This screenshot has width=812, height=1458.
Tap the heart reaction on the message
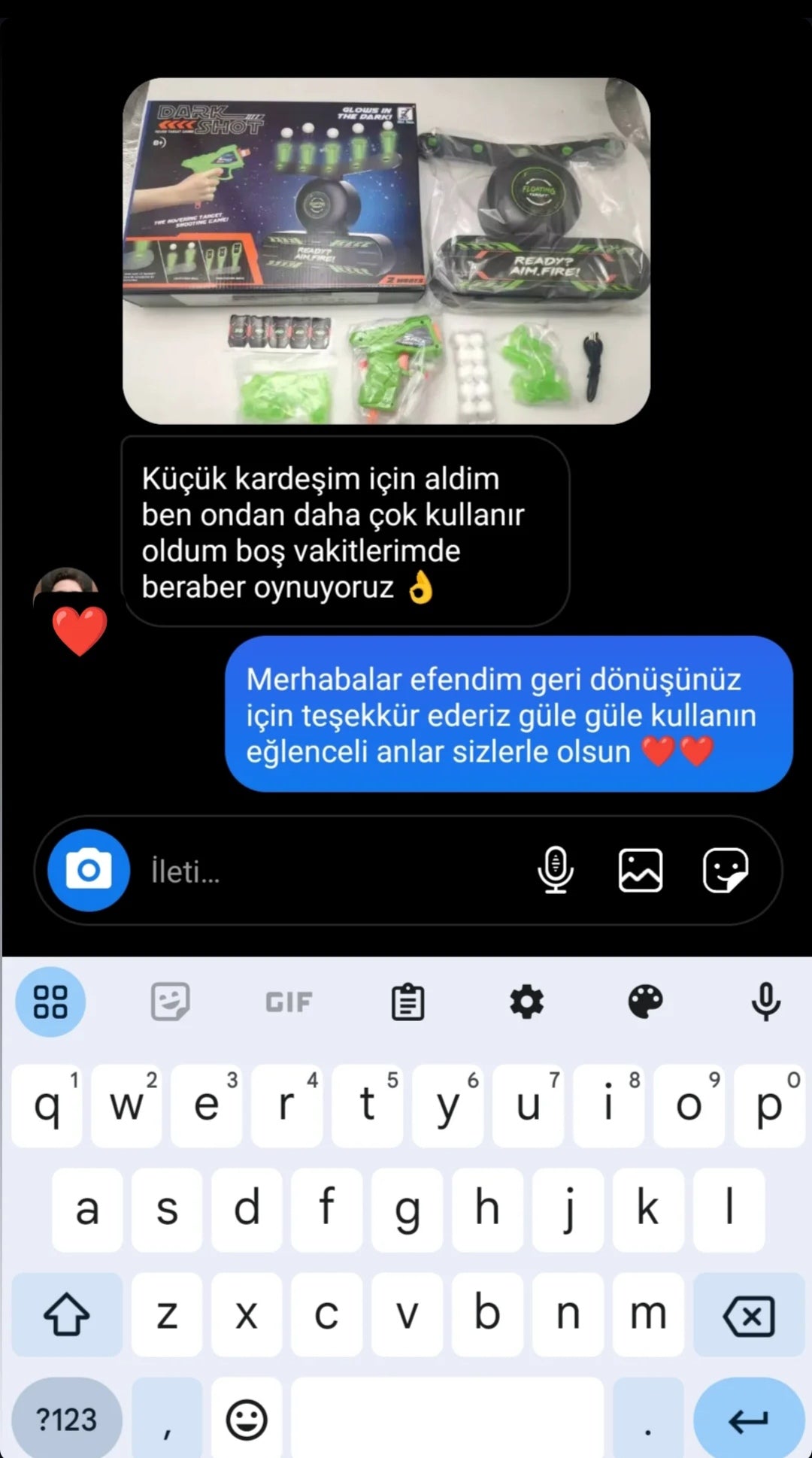[80, 630]
